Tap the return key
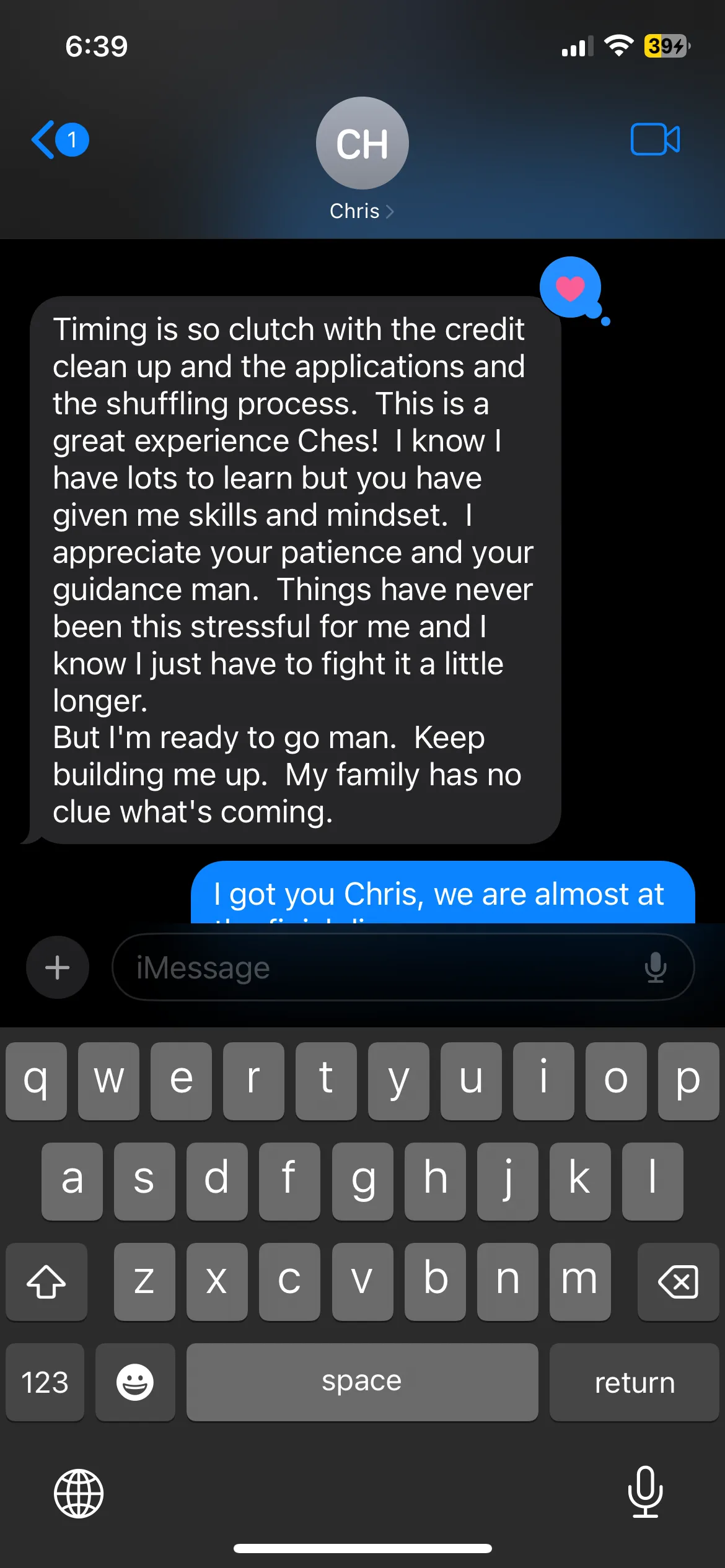 point(634,1382)
